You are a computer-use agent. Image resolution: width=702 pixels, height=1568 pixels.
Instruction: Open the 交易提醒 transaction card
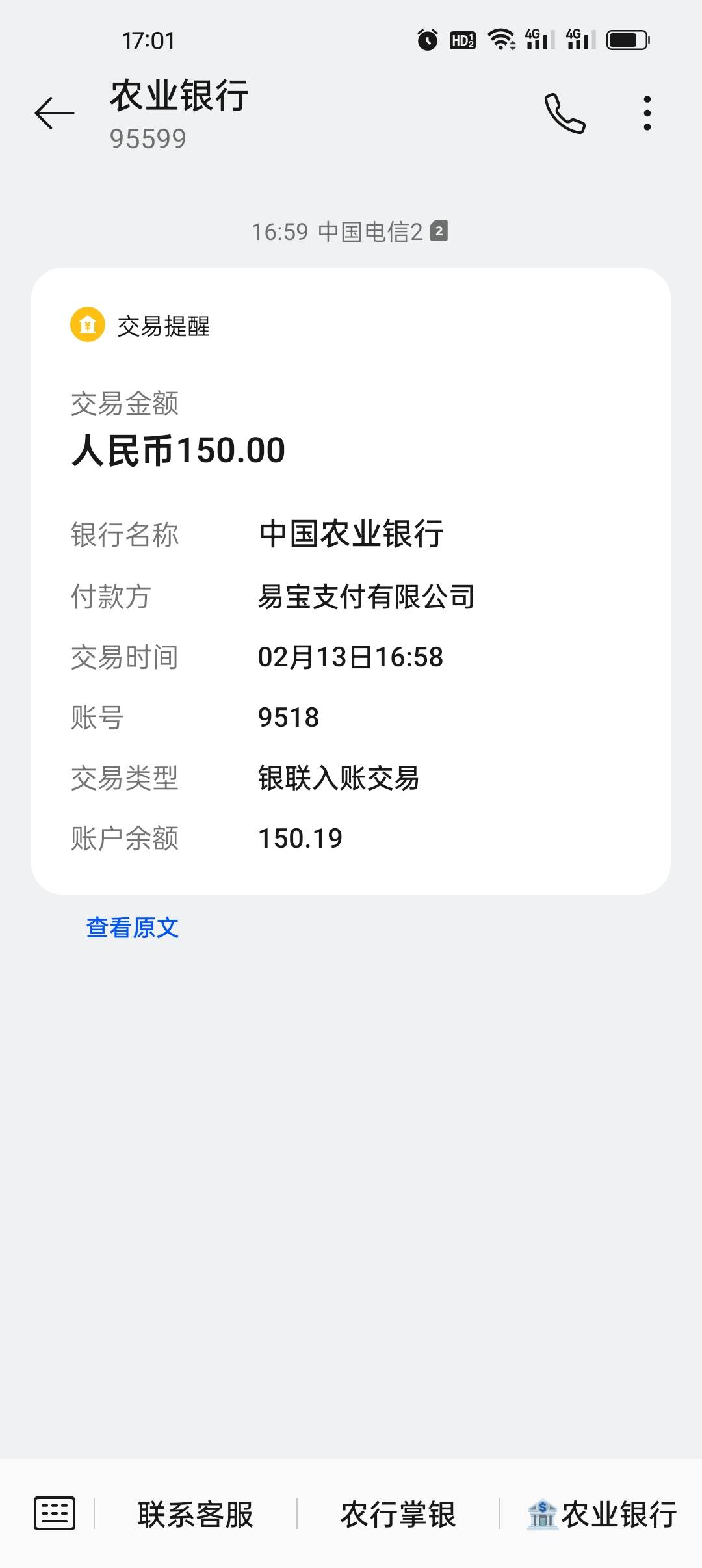tap(351, 580)
